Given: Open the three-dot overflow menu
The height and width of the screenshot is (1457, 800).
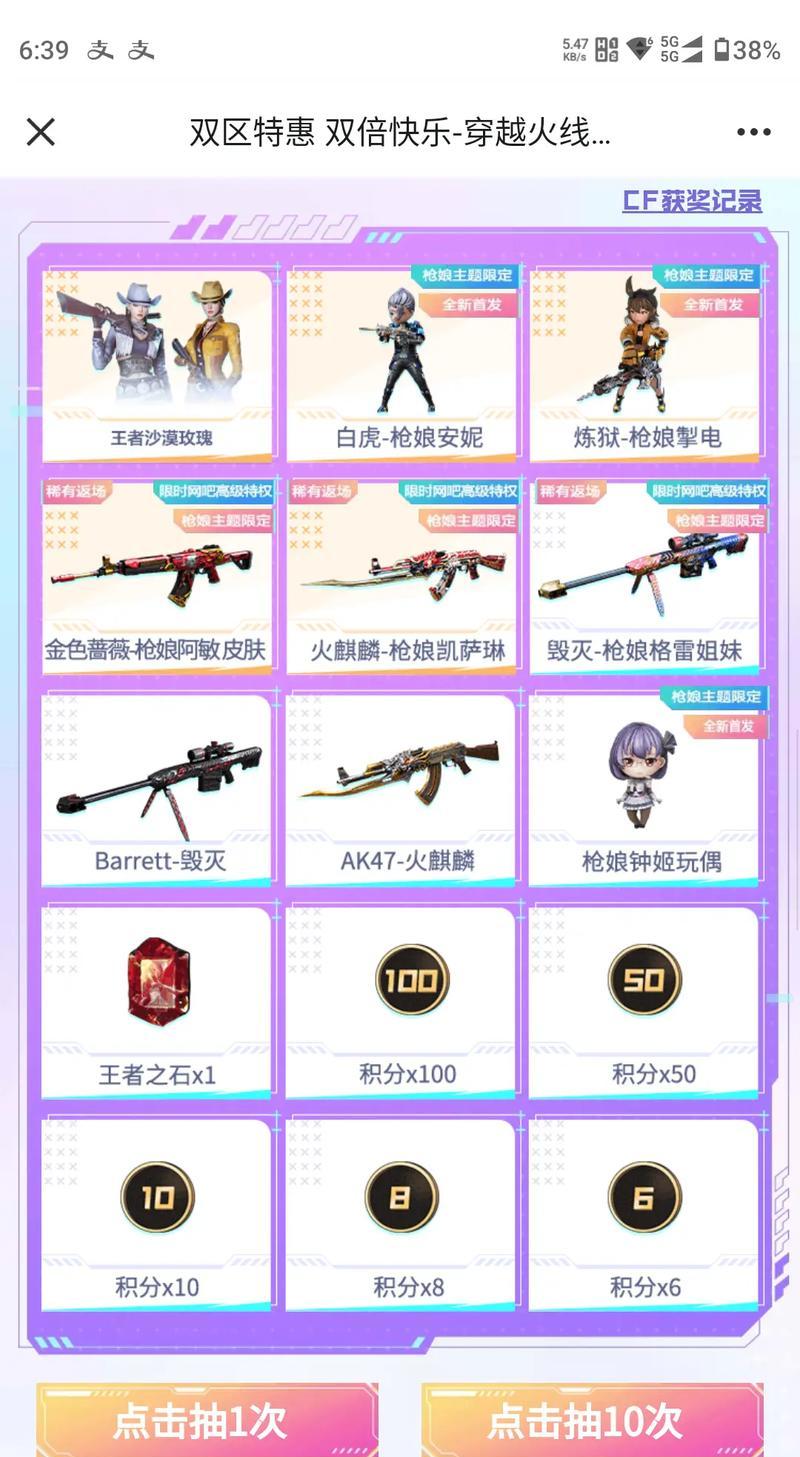Looking at the screenshot, I should tap(753, 132).
